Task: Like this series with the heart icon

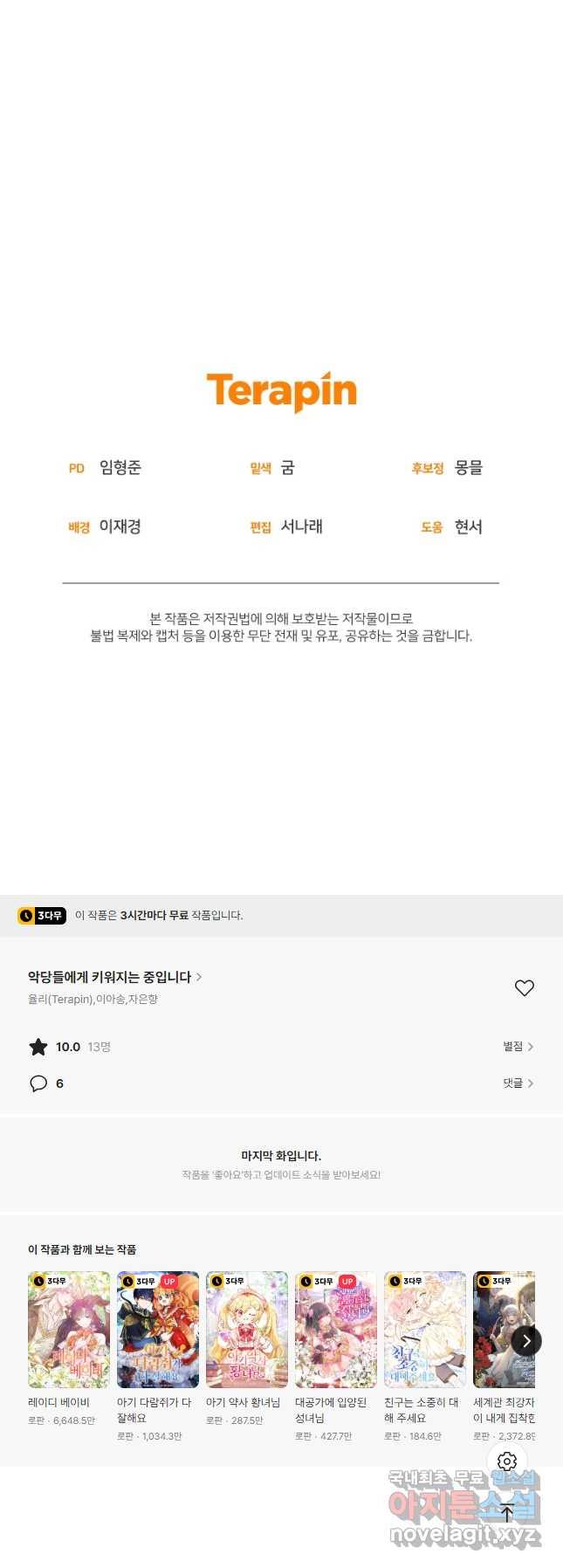Action: [524, 987]
